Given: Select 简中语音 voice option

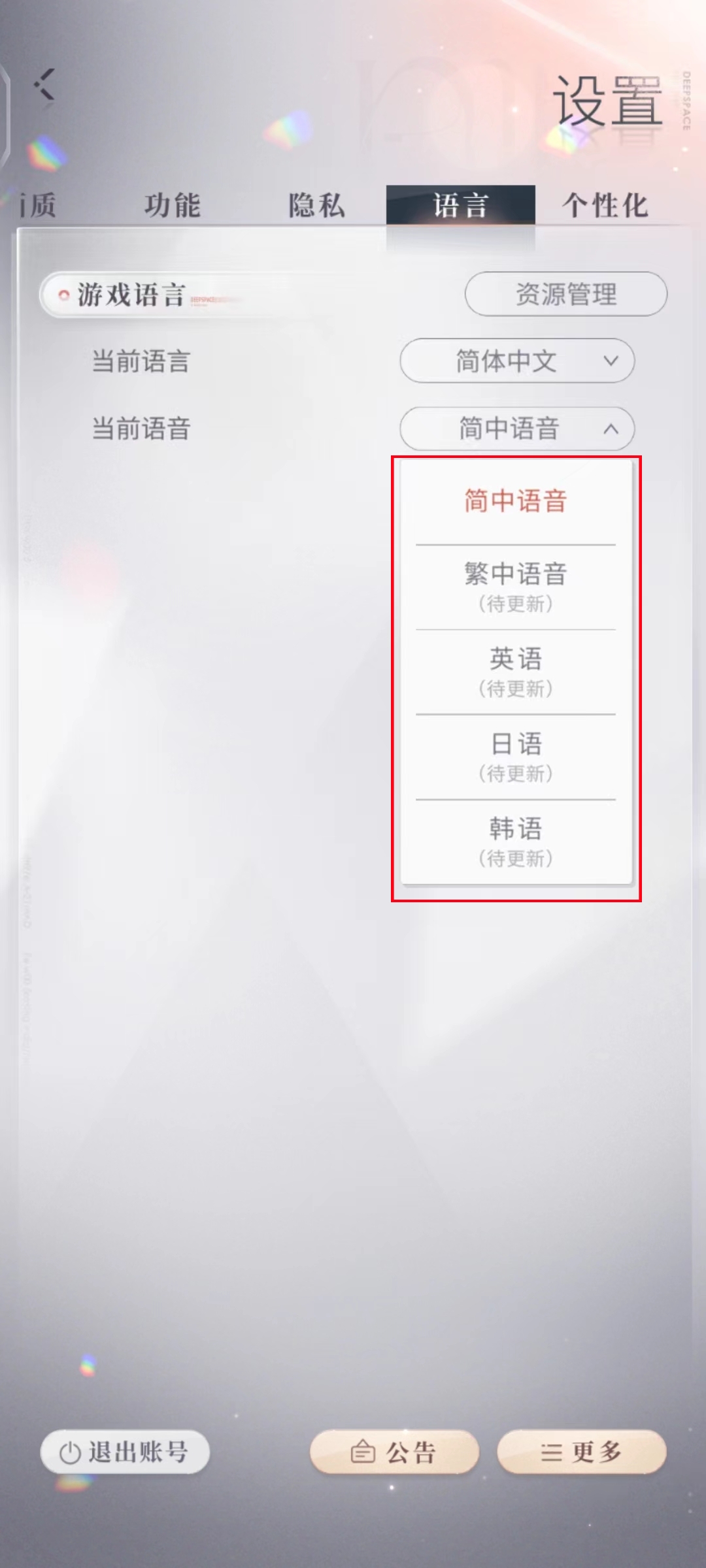Looking at the screenshot, I should [x=516, y=501].
